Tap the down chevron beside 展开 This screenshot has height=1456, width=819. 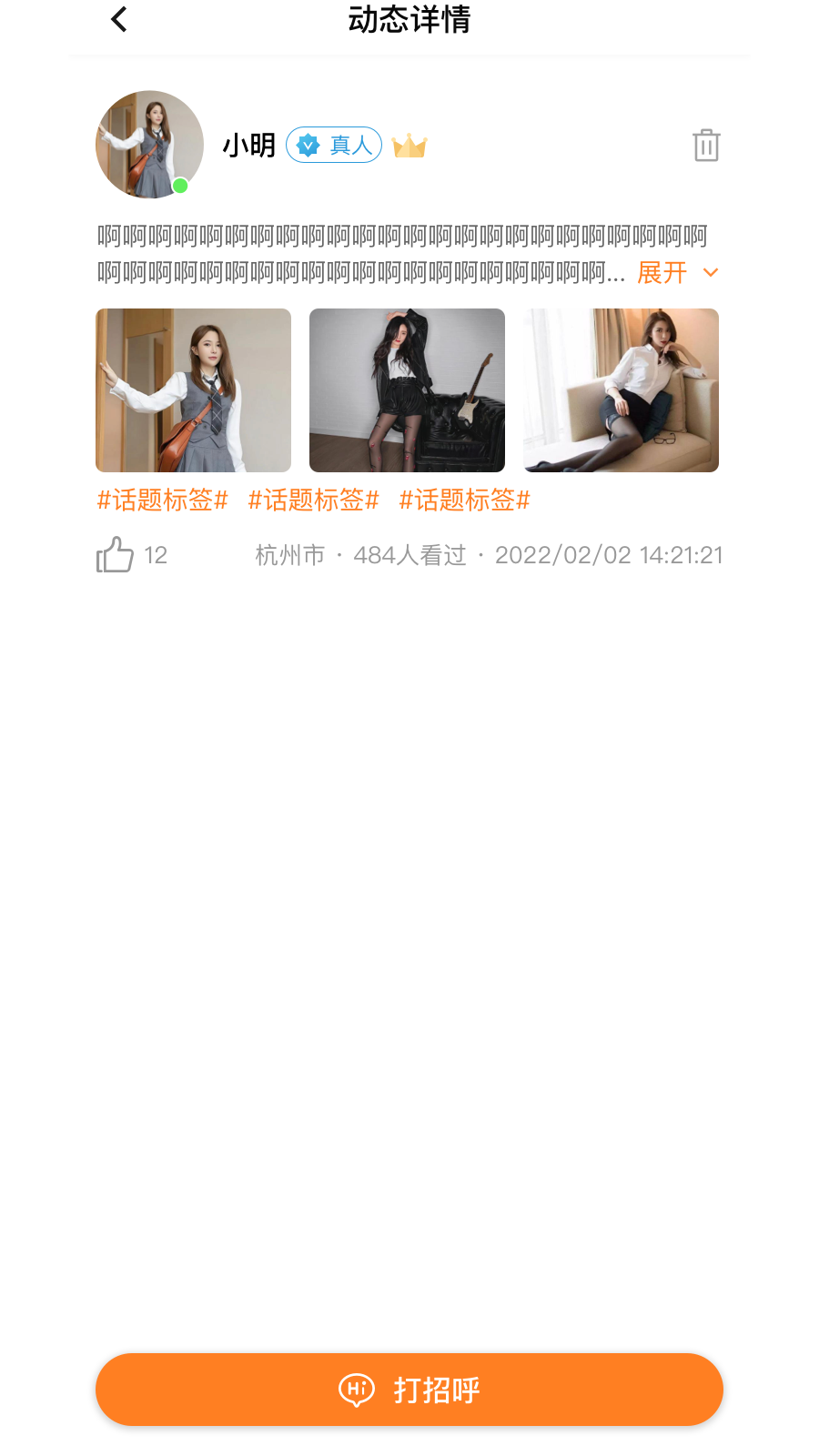711,272
